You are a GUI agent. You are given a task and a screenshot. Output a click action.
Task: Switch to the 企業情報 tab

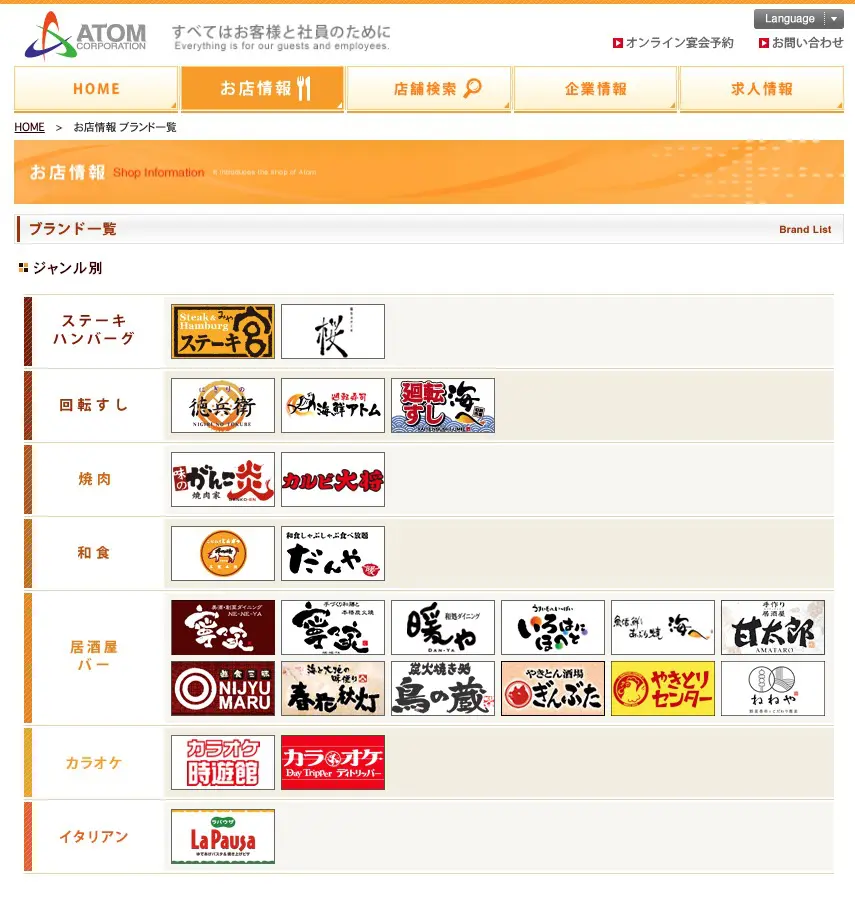[x=595, y=89]
